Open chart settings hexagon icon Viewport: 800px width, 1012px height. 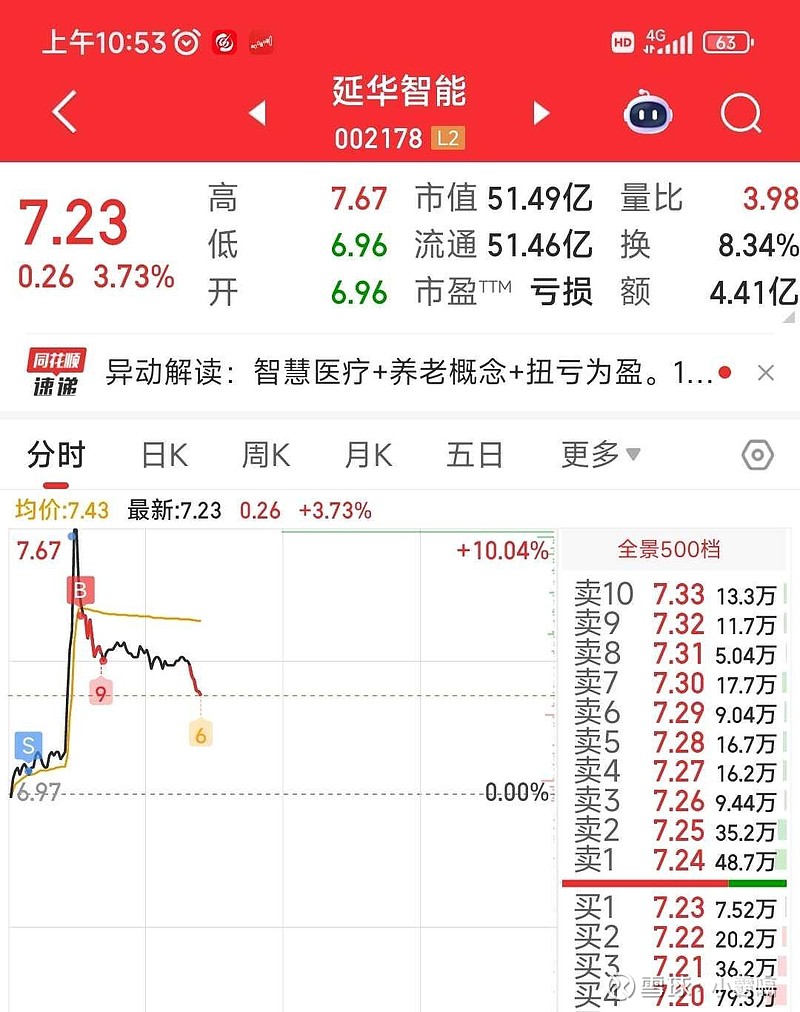[758, 456]
